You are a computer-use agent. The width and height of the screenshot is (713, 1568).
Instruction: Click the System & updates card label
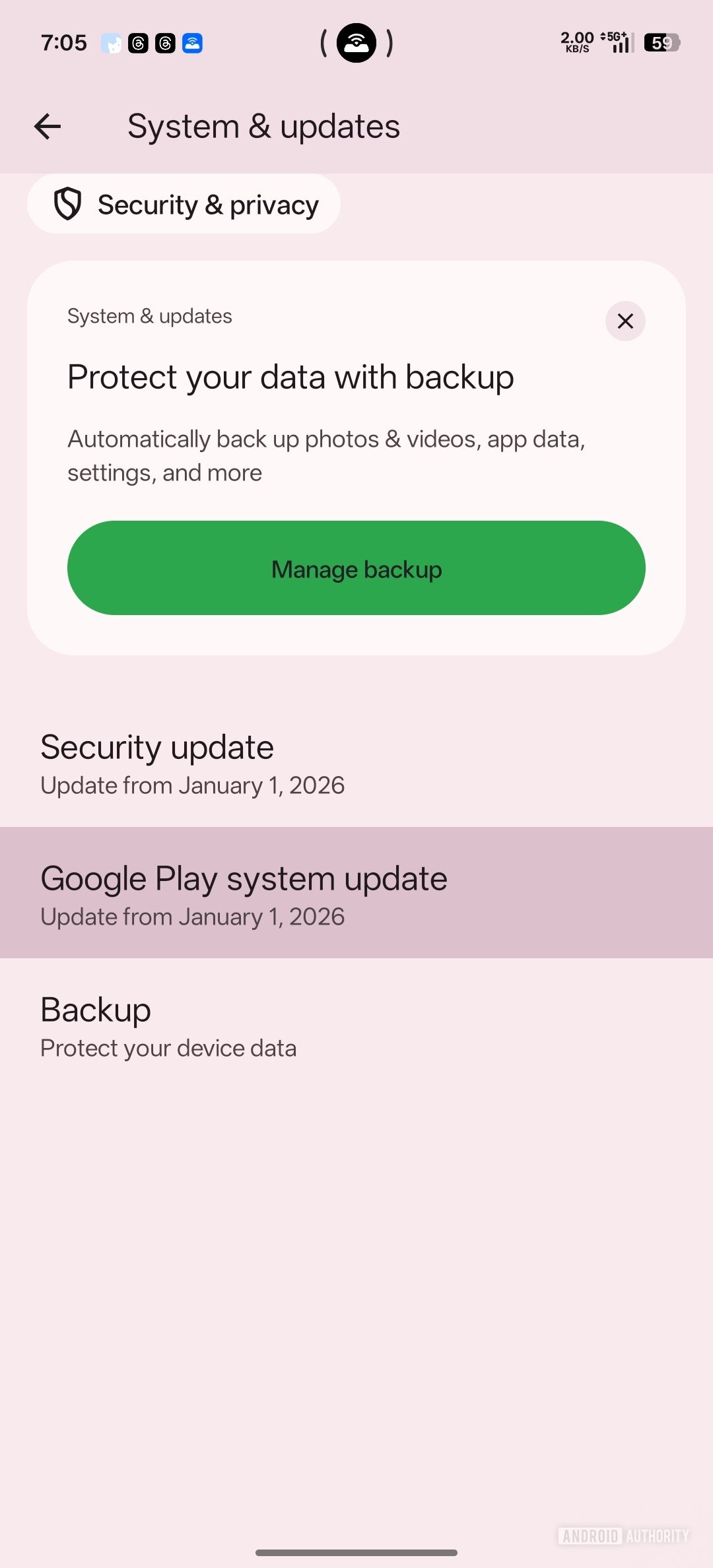pos(149,315)
